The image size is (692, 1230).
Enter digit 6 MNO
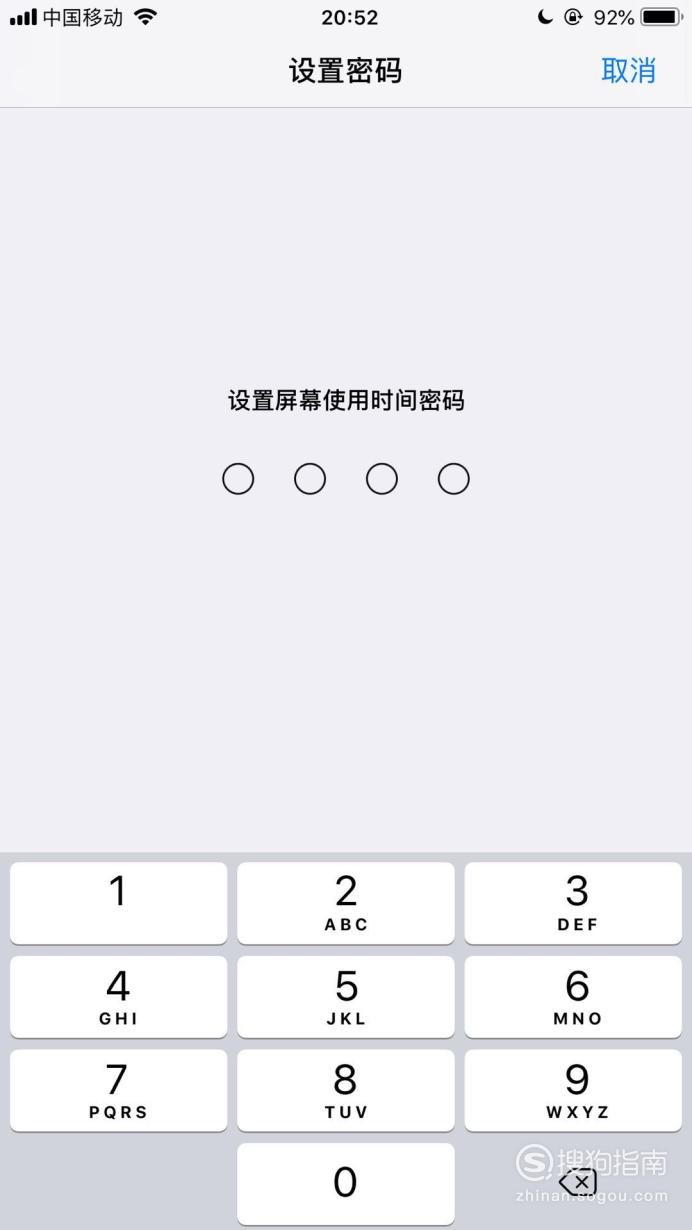pyautogui.click(x=573, y=997)
